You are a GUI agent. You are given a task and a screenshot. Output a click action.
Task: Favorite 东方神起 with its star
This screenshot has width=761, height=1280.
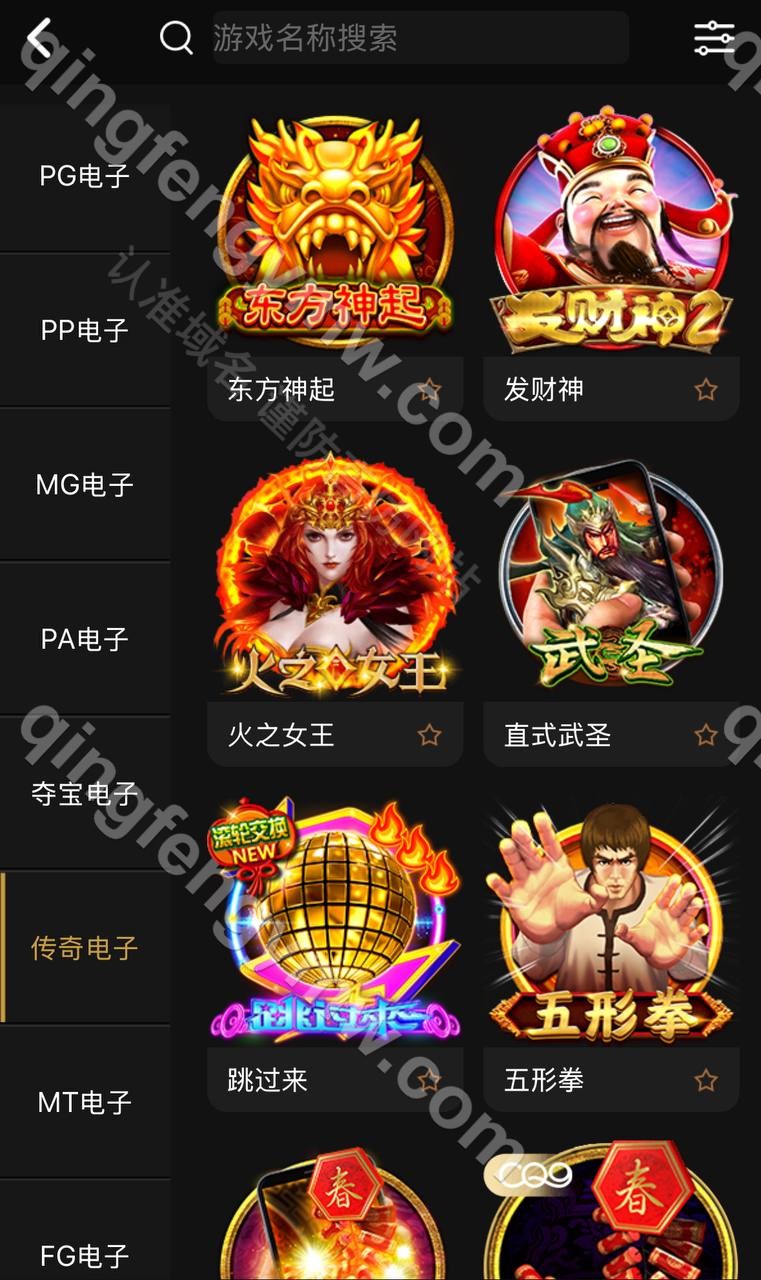429,390
